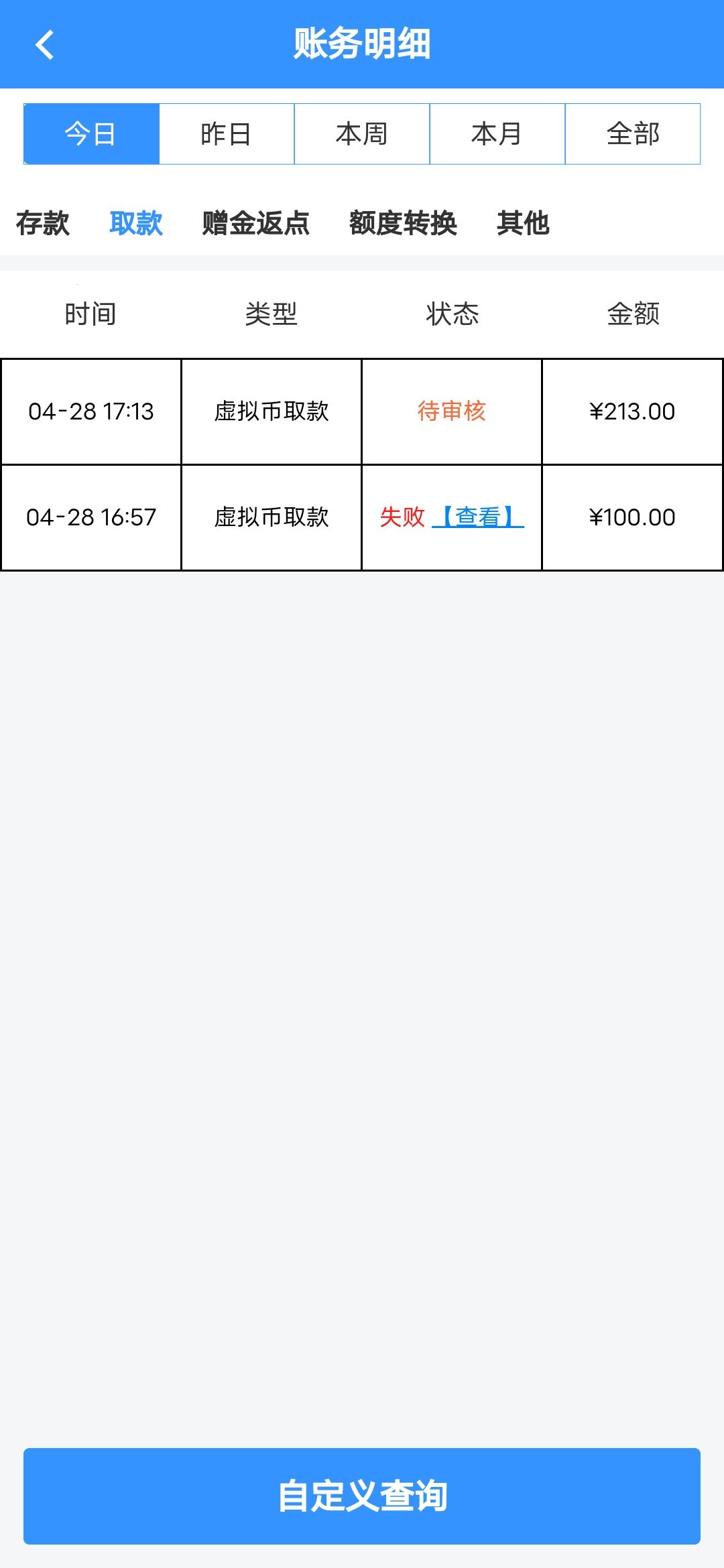Switch to the 昨日 date filter
724x1568 pixels.
coord(227,134)
